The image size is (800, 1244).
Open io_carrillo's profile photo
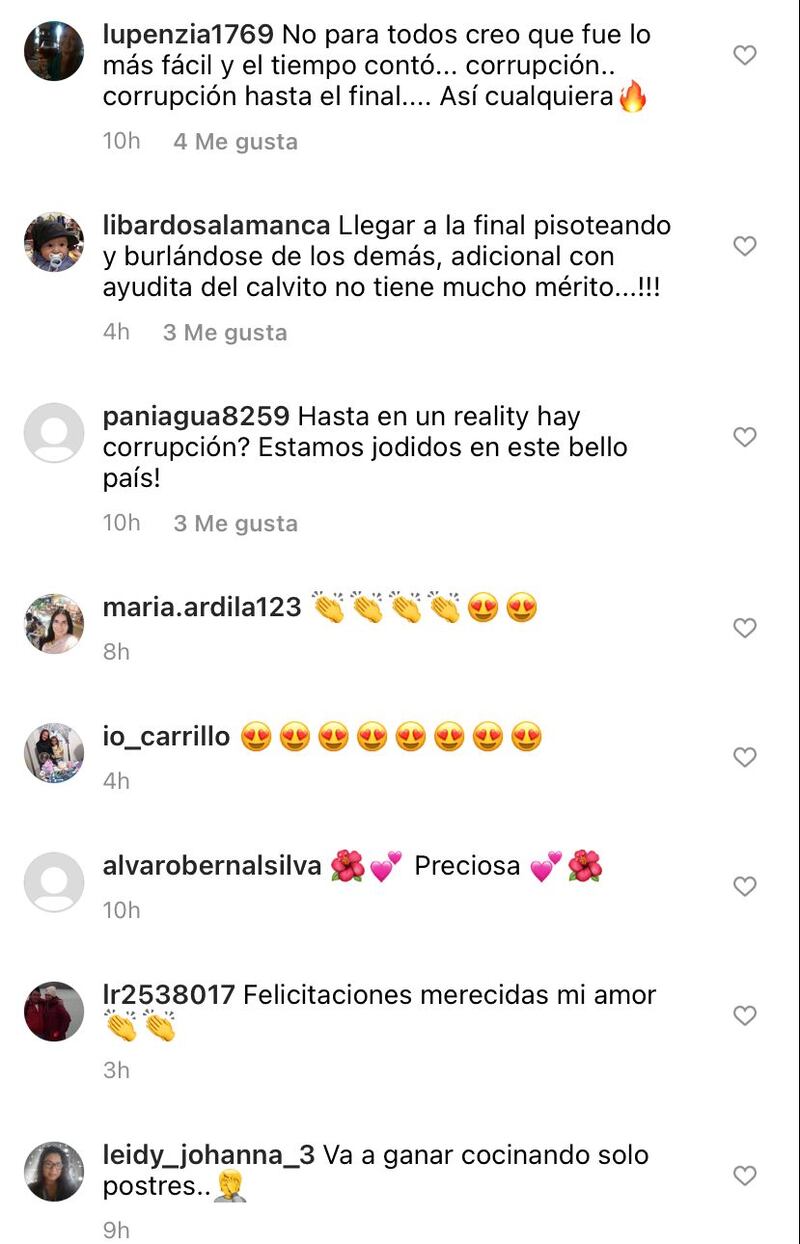point(54,753)
